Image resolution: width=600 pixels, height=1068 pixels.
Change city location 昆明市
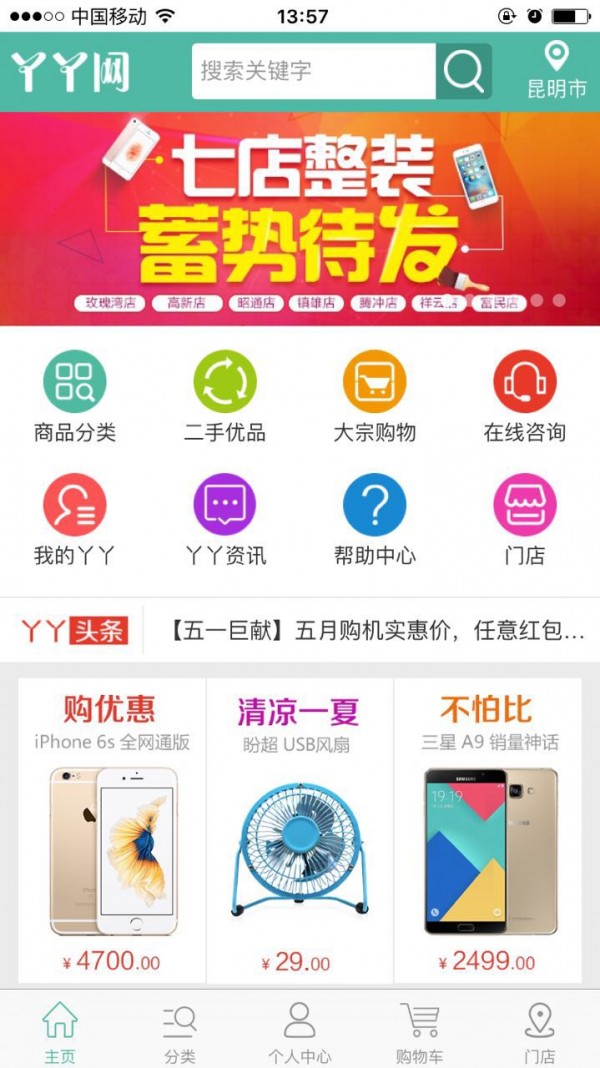pyautogui.click(x=556, y=71)
